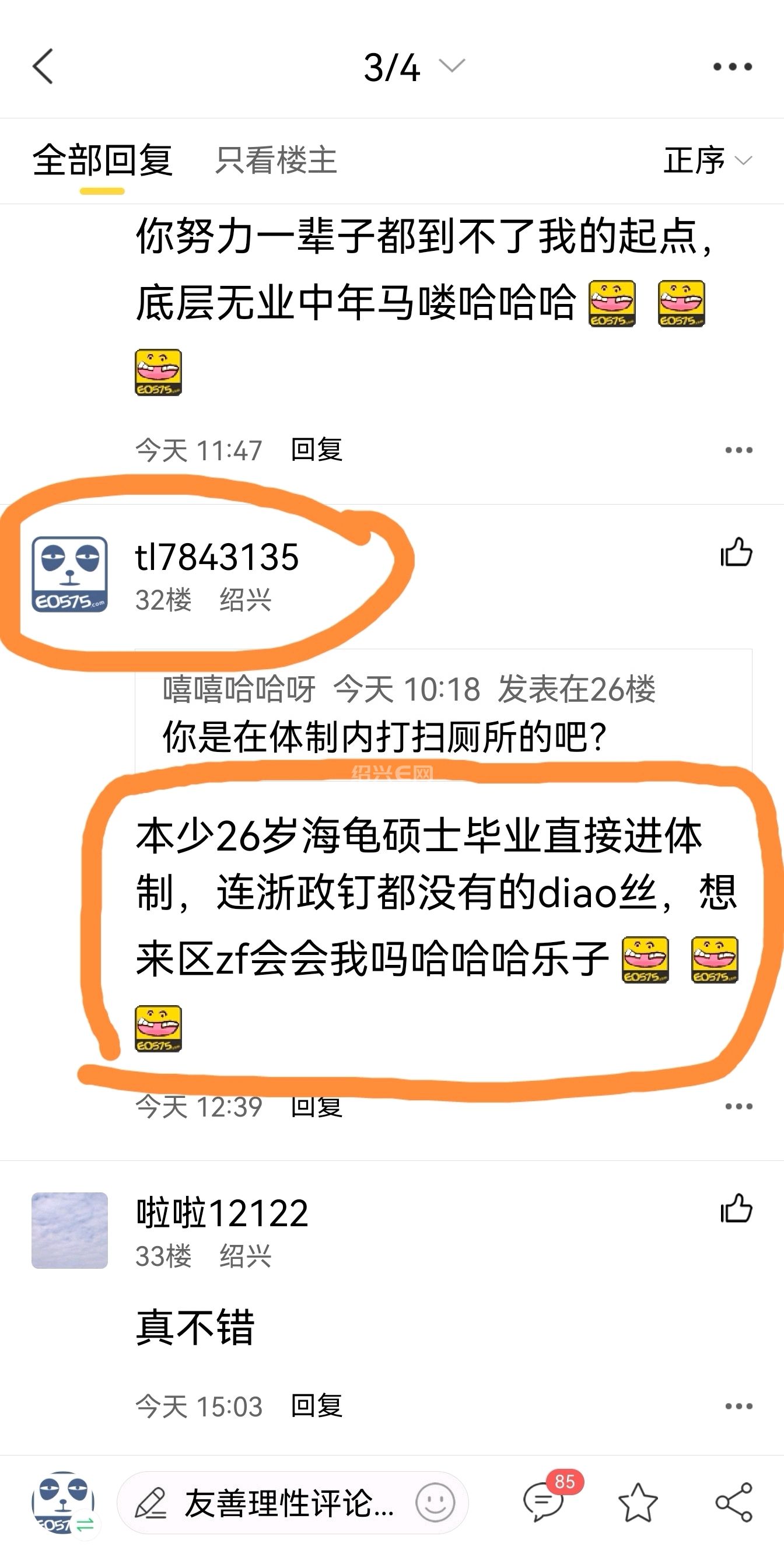This screenshot has width=784, height=1550.
Task: Reply to the comment posted at 15:03
Action: tap(317, 1406)
